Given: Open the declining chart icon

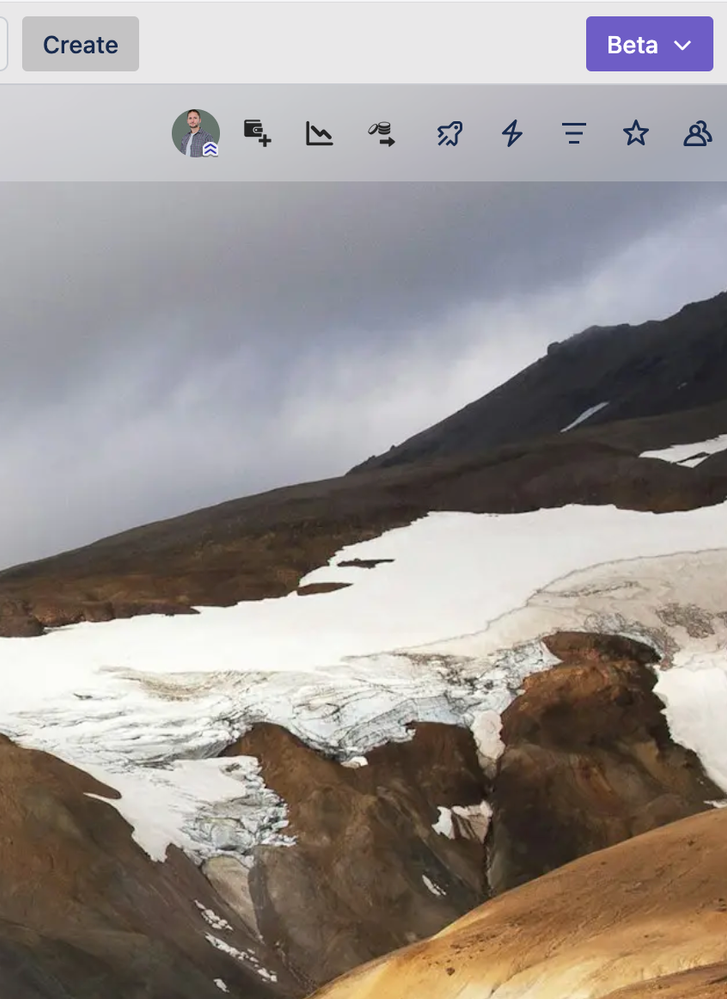Looking at the screenshot, I should point(319,133).
